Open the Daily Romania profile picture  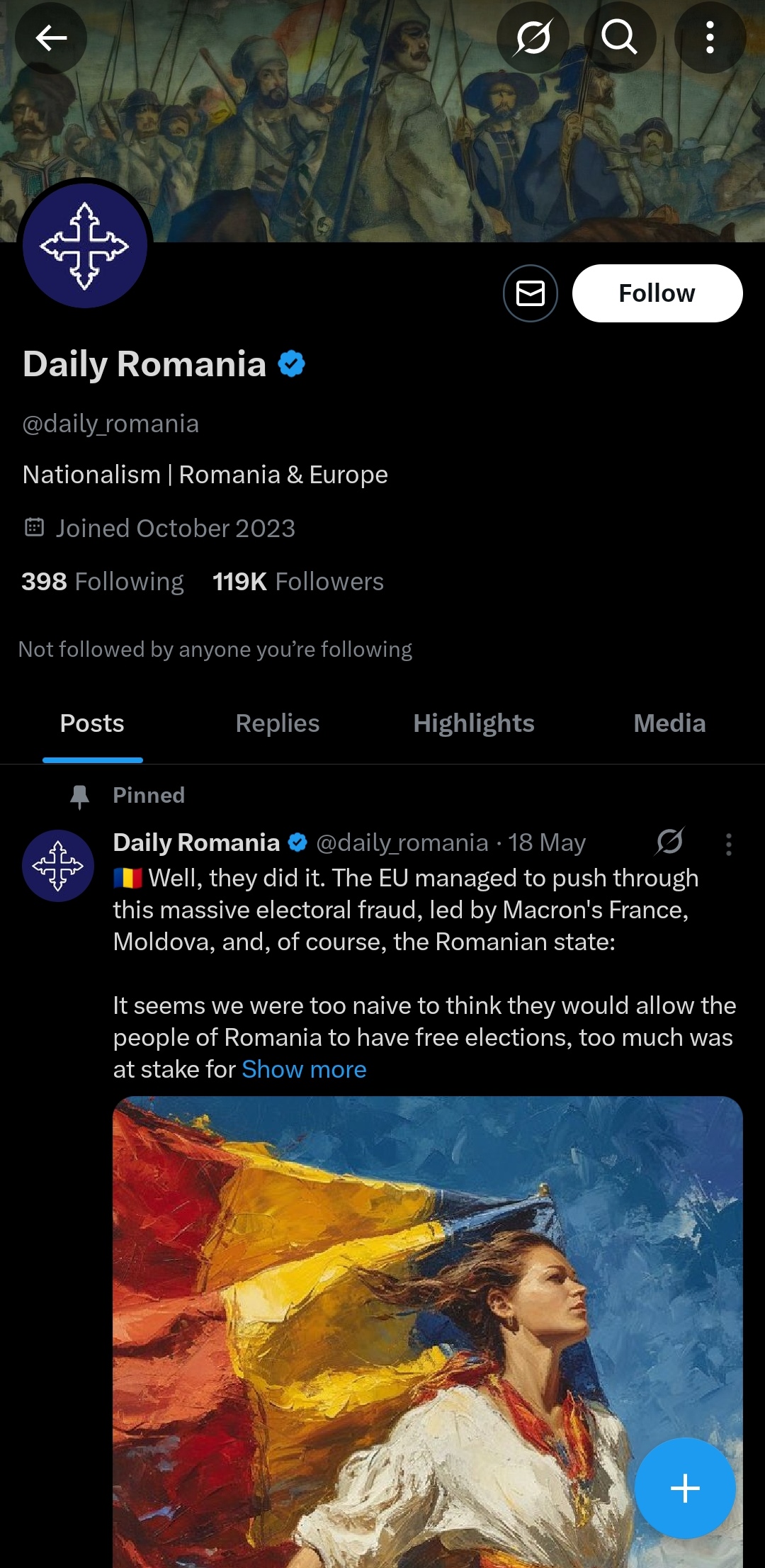(85, 246)
